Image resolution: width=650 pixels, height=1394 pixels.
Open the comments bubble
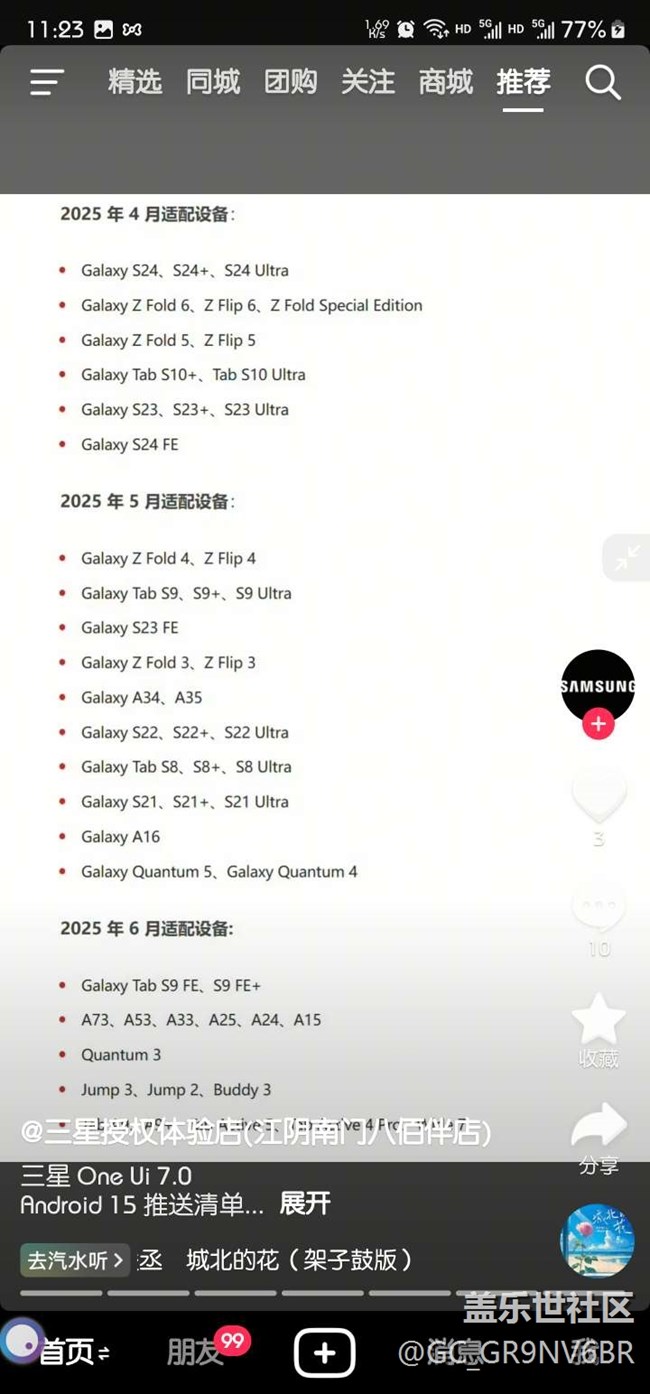tap(598, 906)
